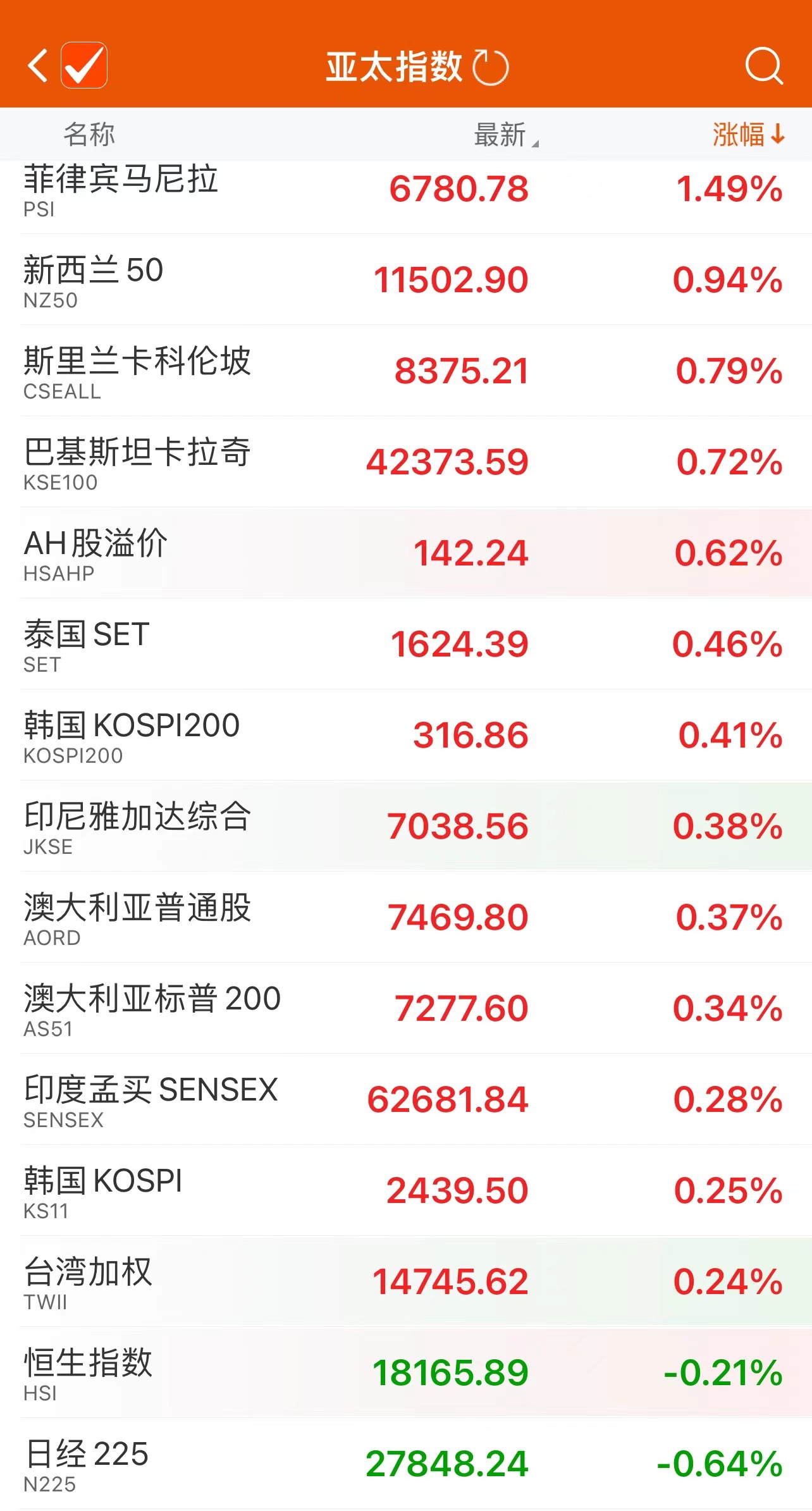View 印度孟买SENSEX index details
Image resolution: width=812 pixels, height=1511 pixels.
pos(406,1100)
